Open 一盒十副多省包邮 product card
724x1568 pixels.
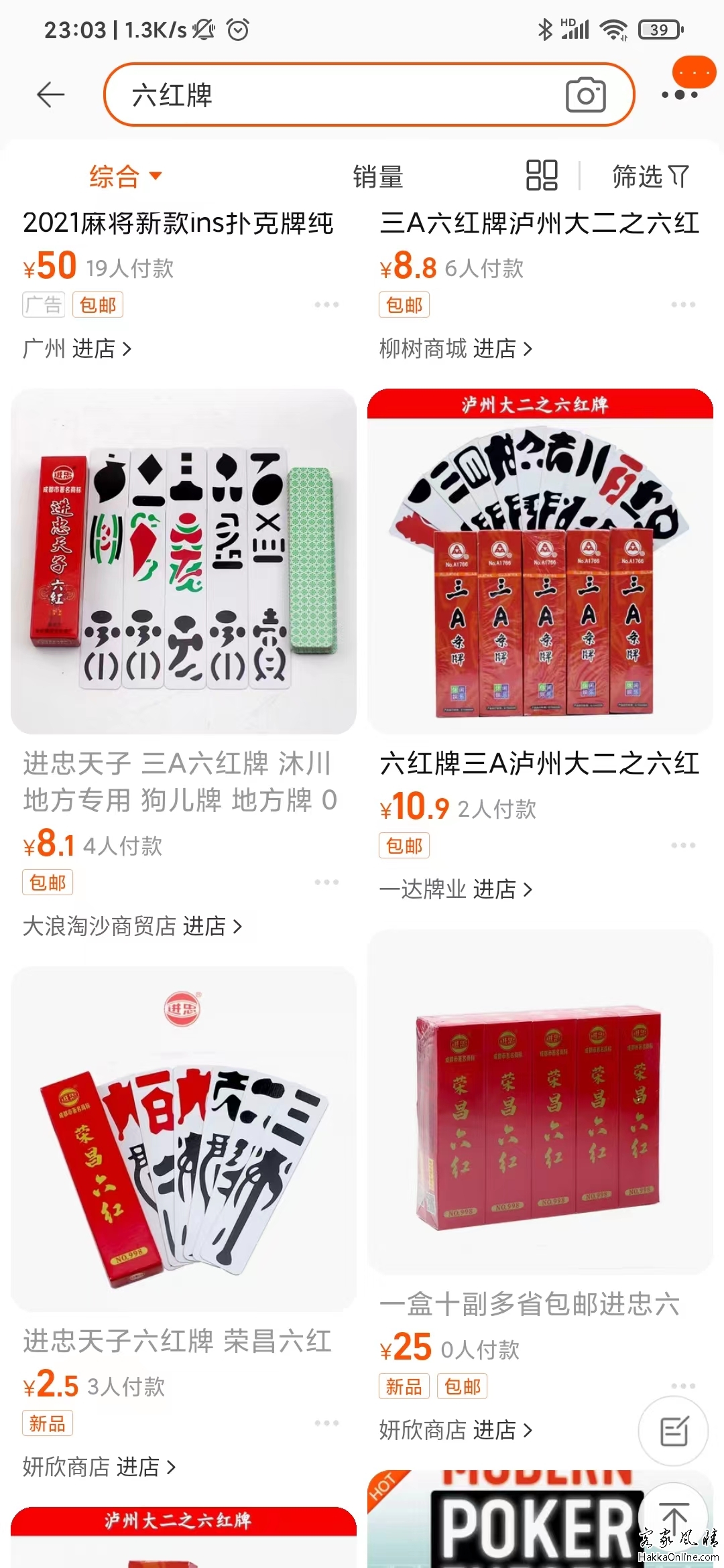click(540, 1102)
